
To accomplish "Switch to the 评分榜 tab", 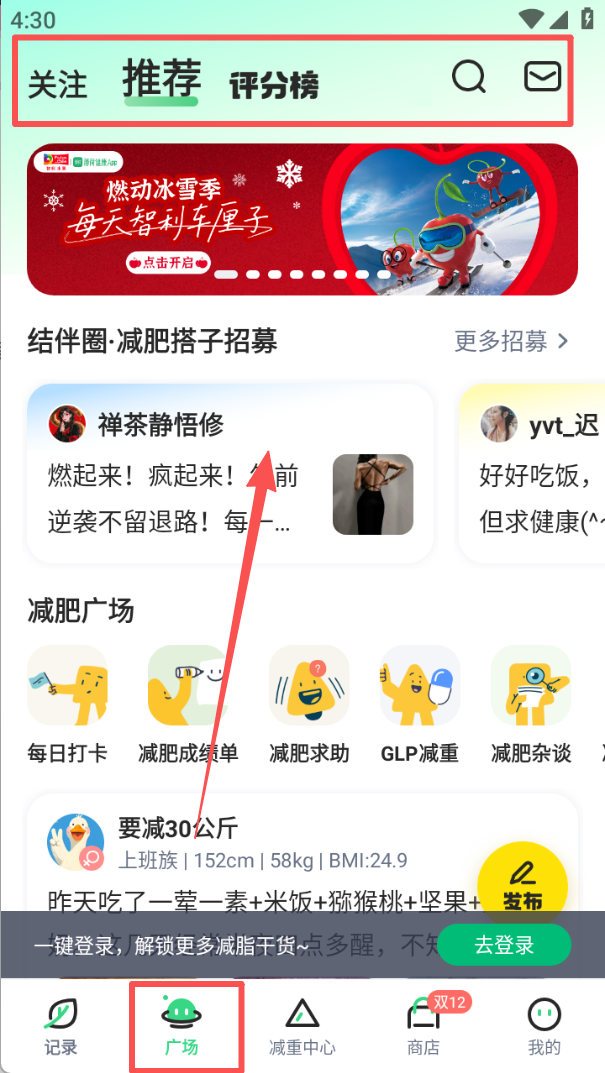I will tap(273, 86).
